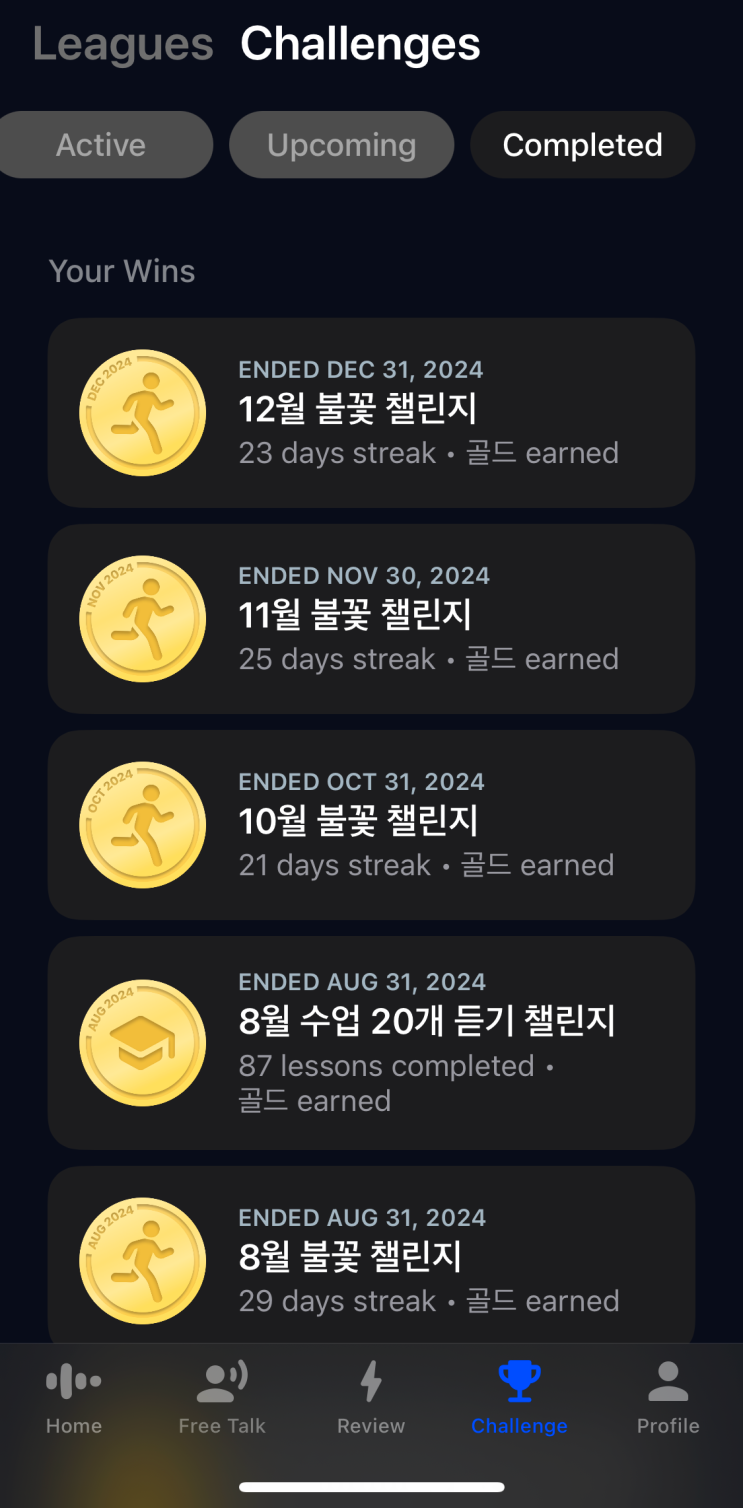Open 8월 수업 20개 듣기 챌린지
The image size is (743, 1508).
click(x=371, y=1042)
